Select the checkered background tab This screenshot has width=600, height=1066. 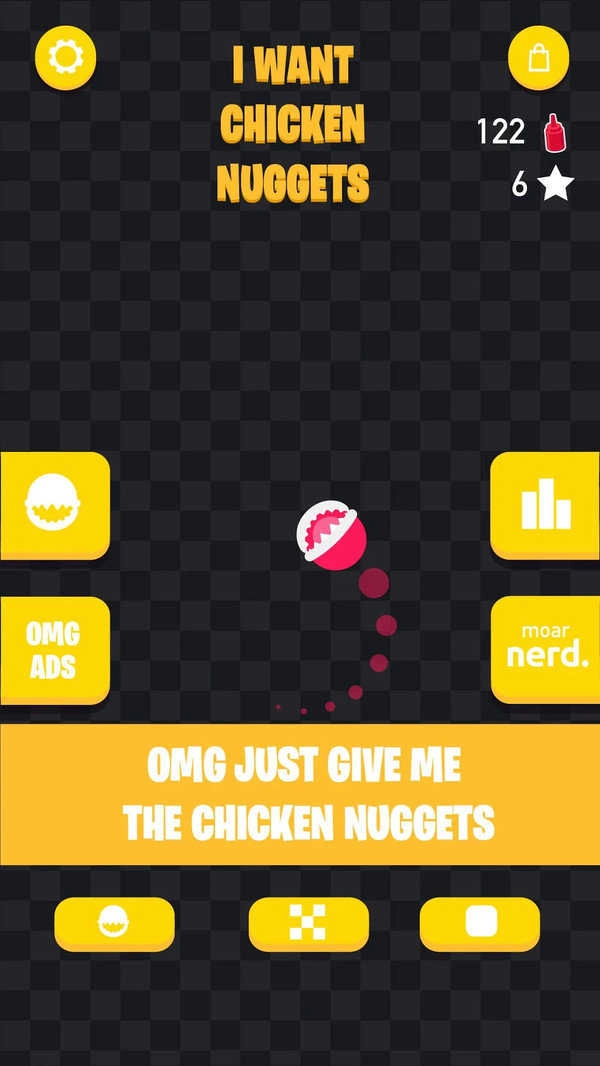pyautogui.click(x=308, y=922)
